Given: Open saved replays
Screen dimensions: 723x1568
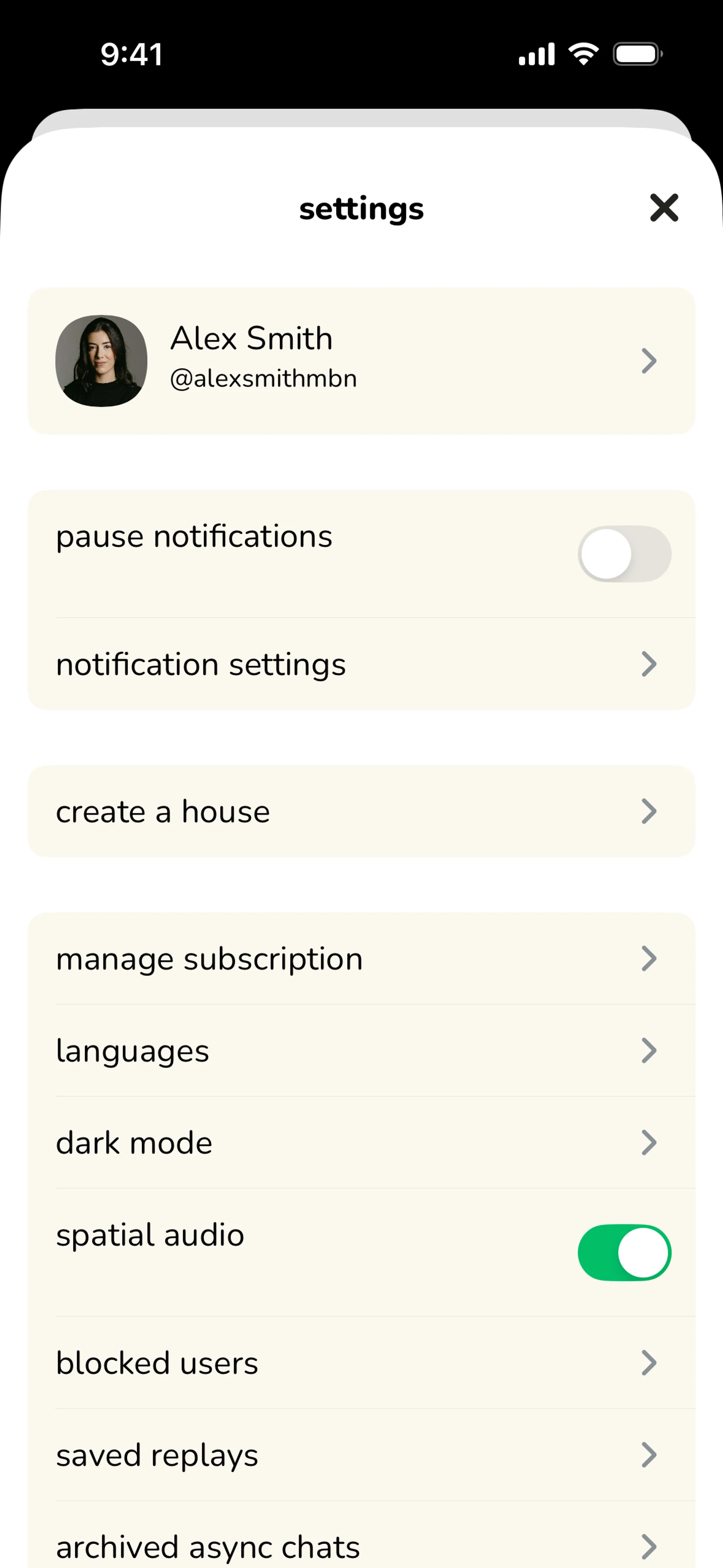Looking at the screenshot, I should [x=361, y=1455].
